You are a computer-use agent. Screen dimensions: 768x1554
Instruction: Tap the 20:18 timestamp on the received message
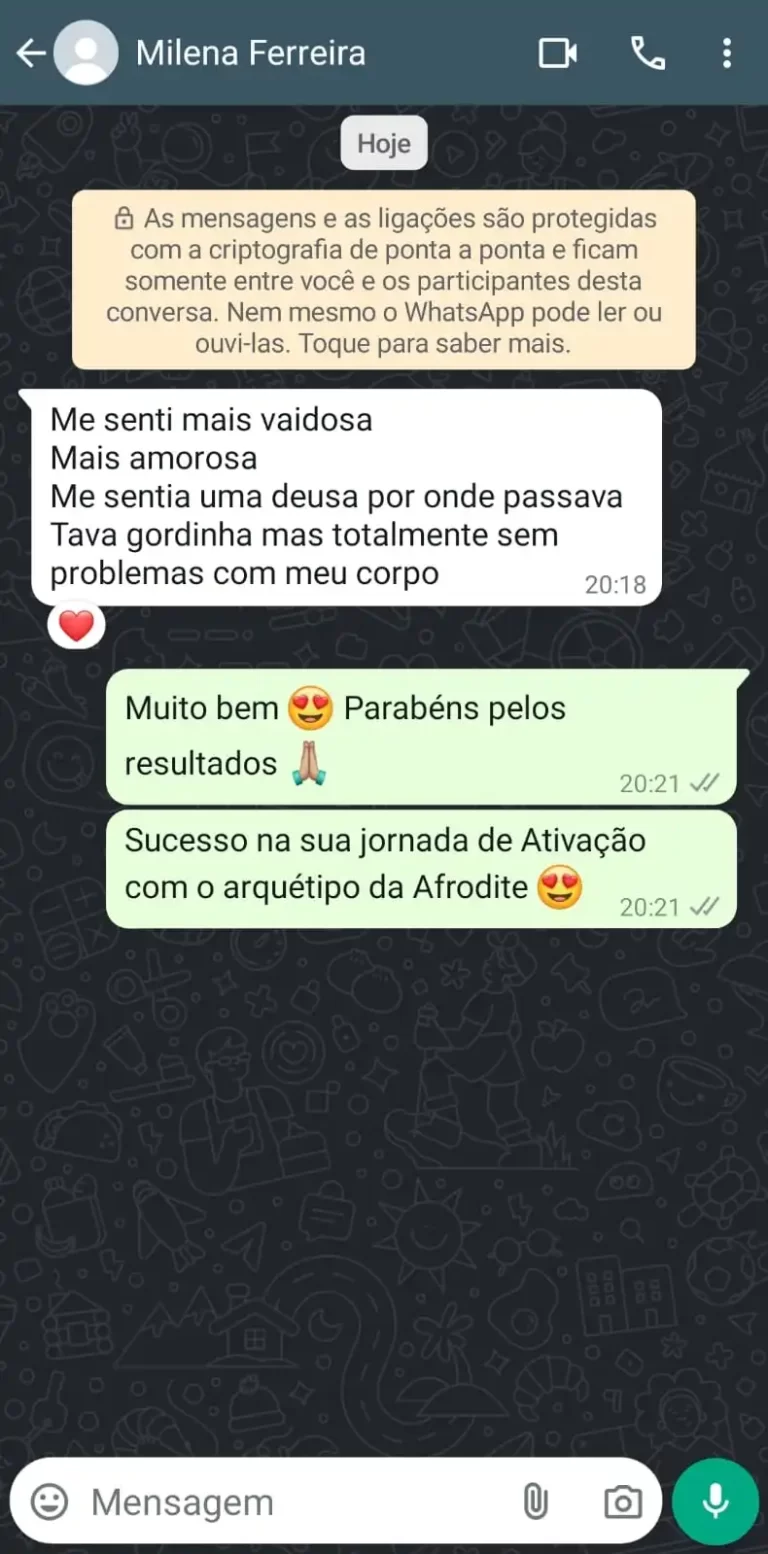pyautogui.click(x=616, y=585)
